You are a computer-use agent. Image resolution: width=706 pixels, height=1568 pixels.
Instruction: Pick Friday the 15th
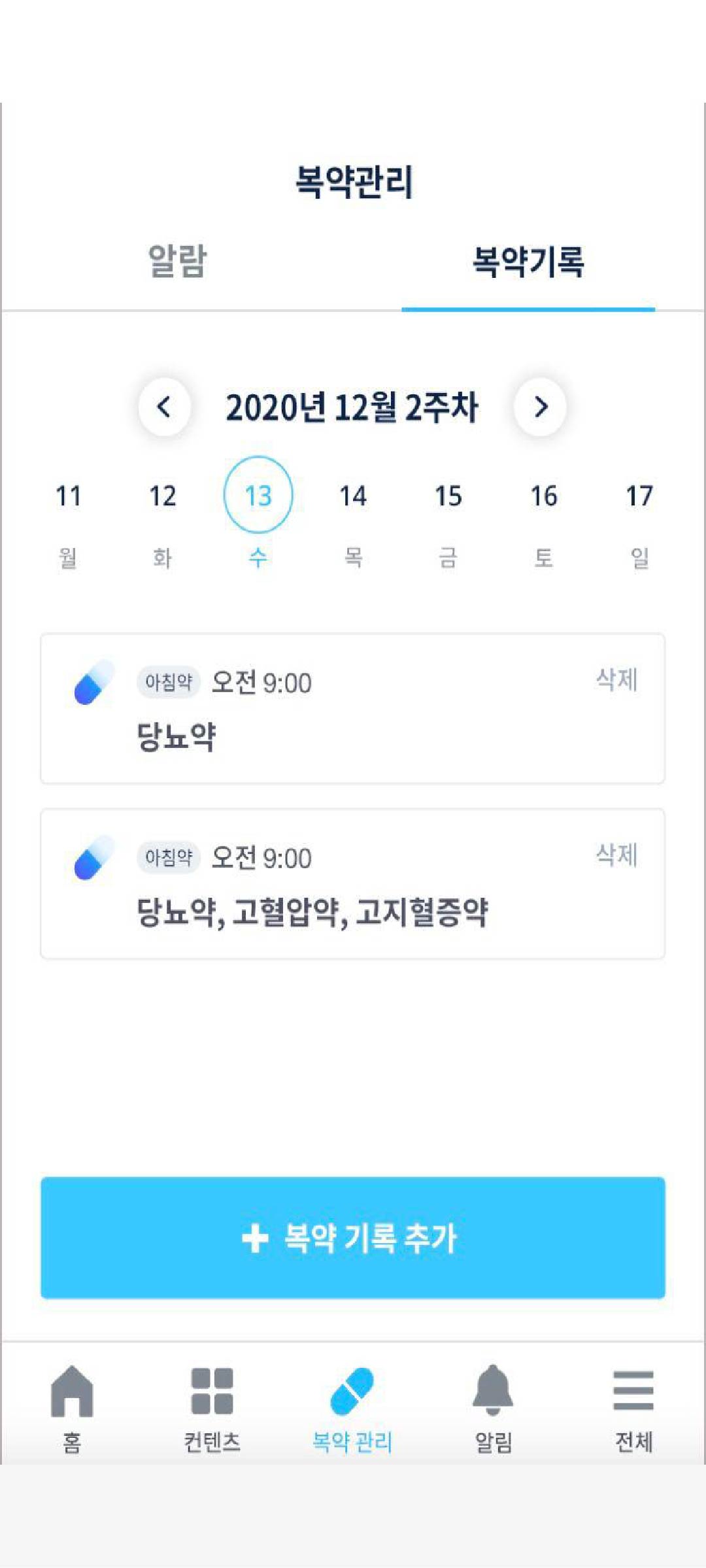pos(448,523)
